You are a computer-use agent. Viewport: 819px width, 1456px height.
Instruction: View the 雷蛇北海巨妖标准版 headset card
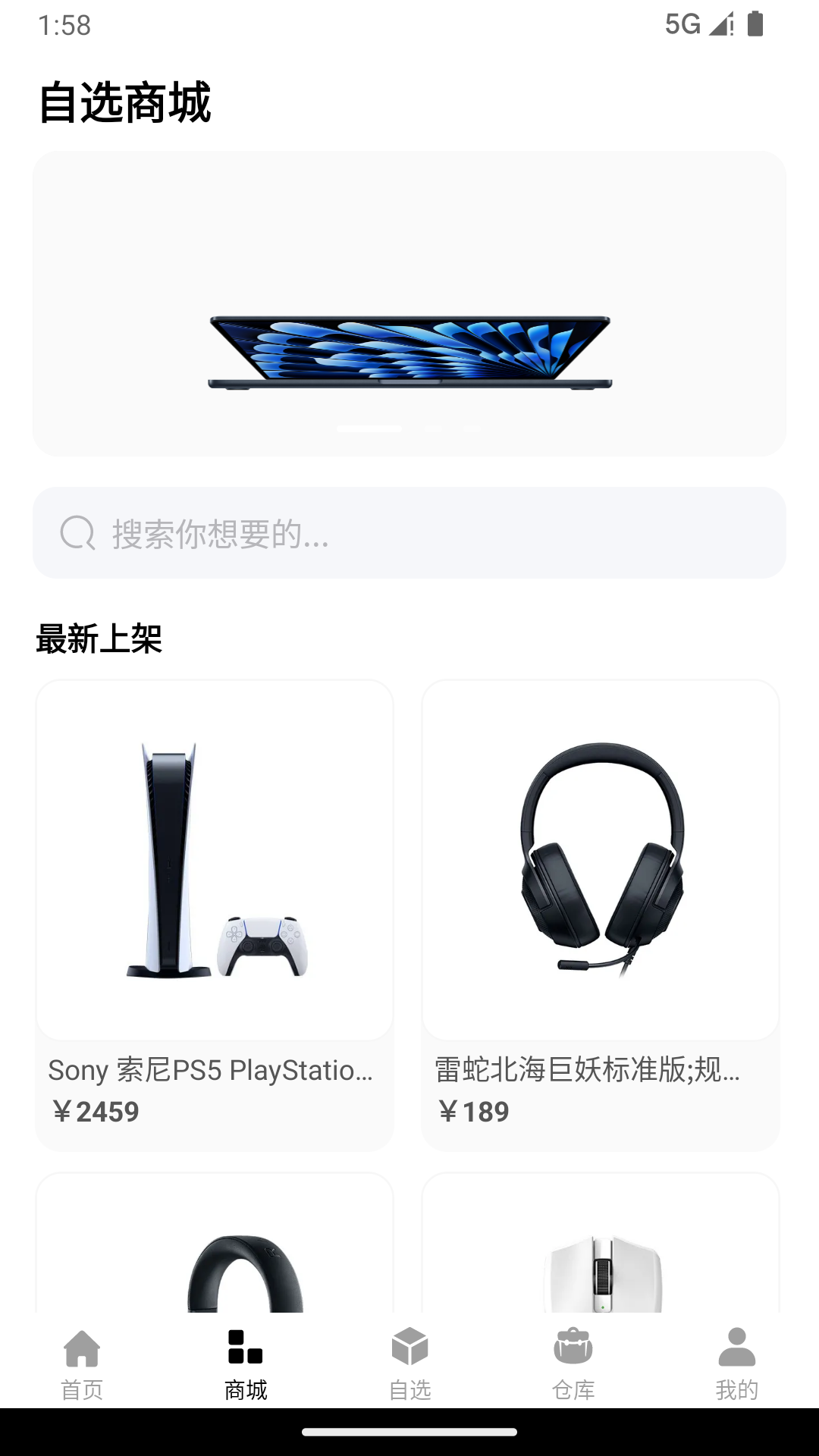point(600,914)
